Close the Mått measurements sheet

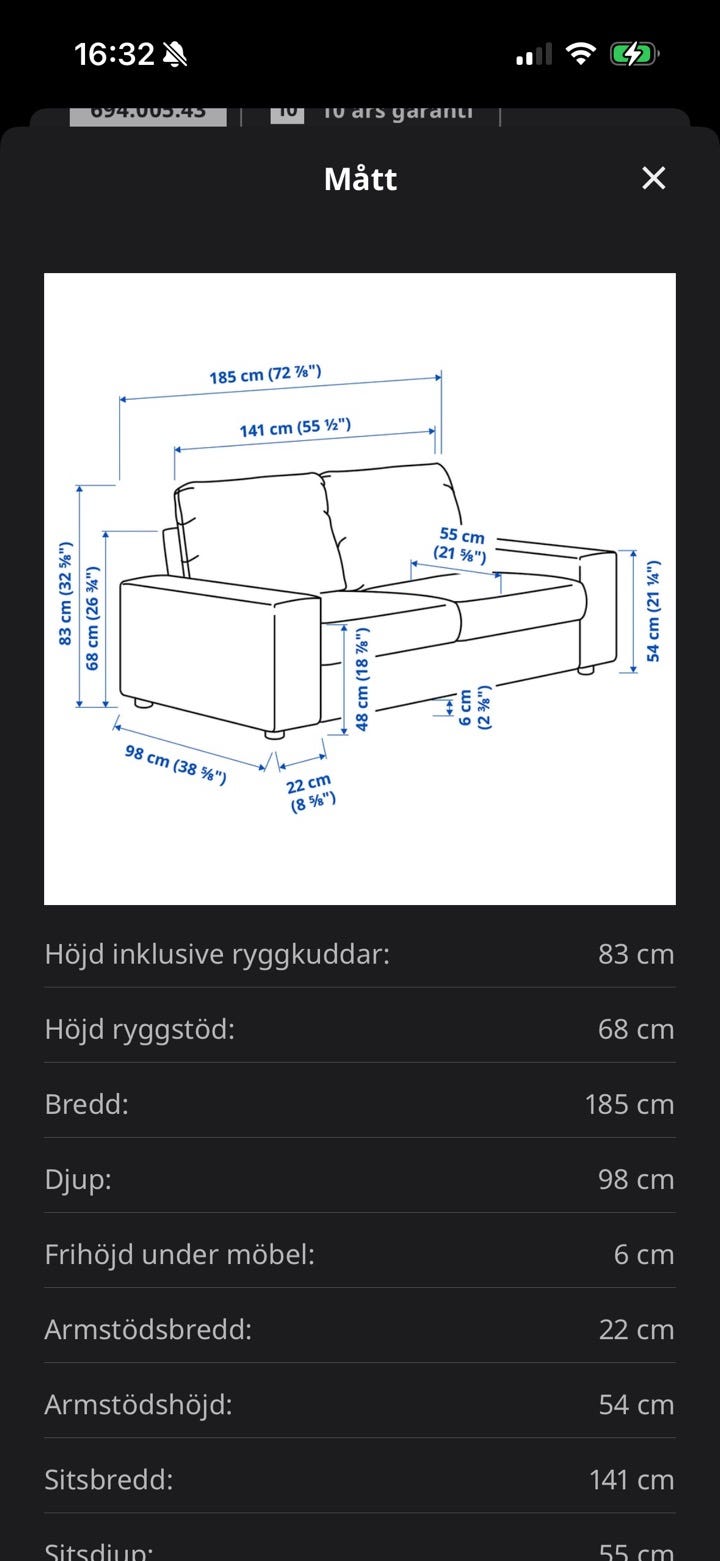(x=653, y=179)
